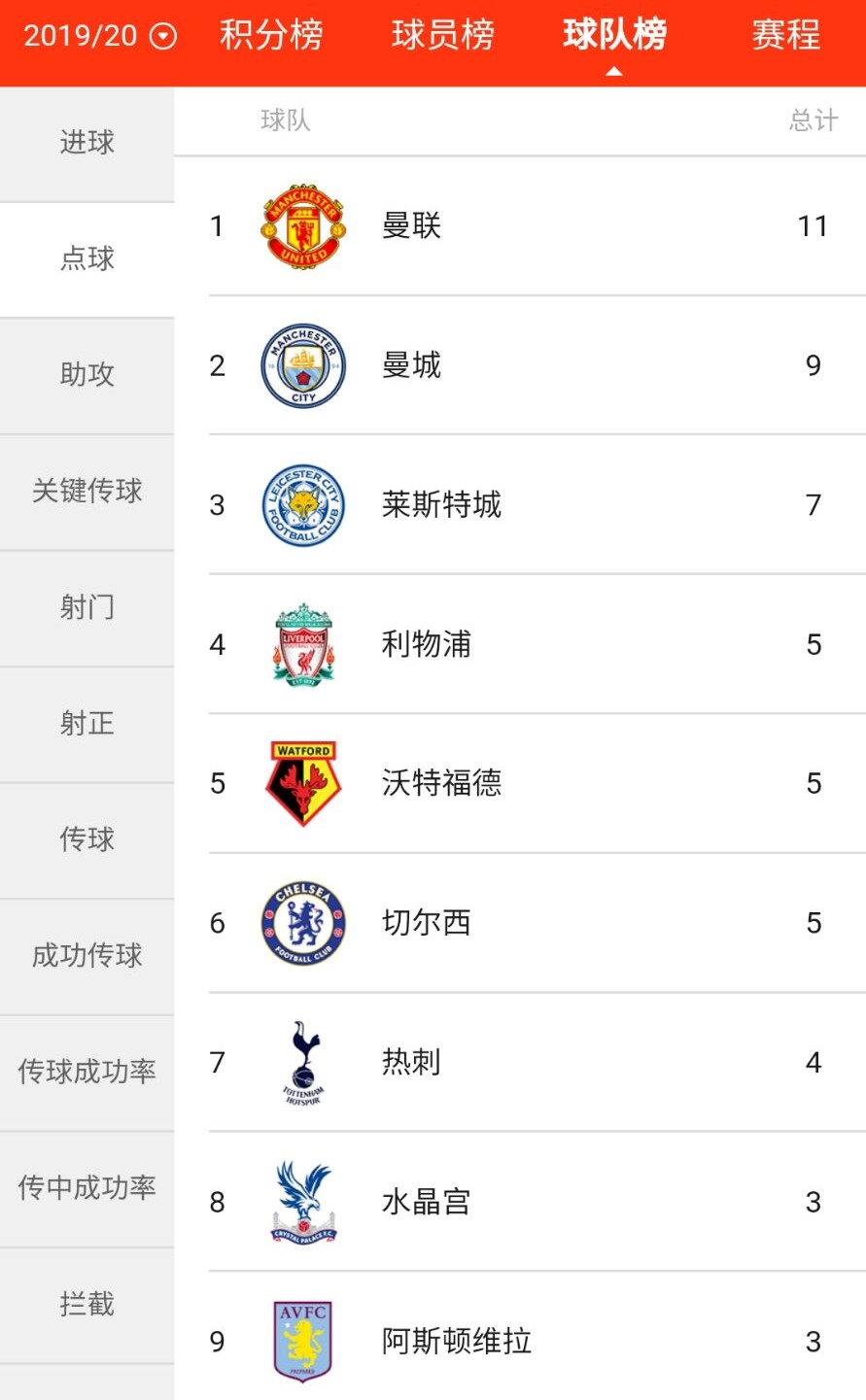This screenshot has height=1400, width=866.
Task: Select 拦截 in the stats sidebar
Action: (87, 1303)
